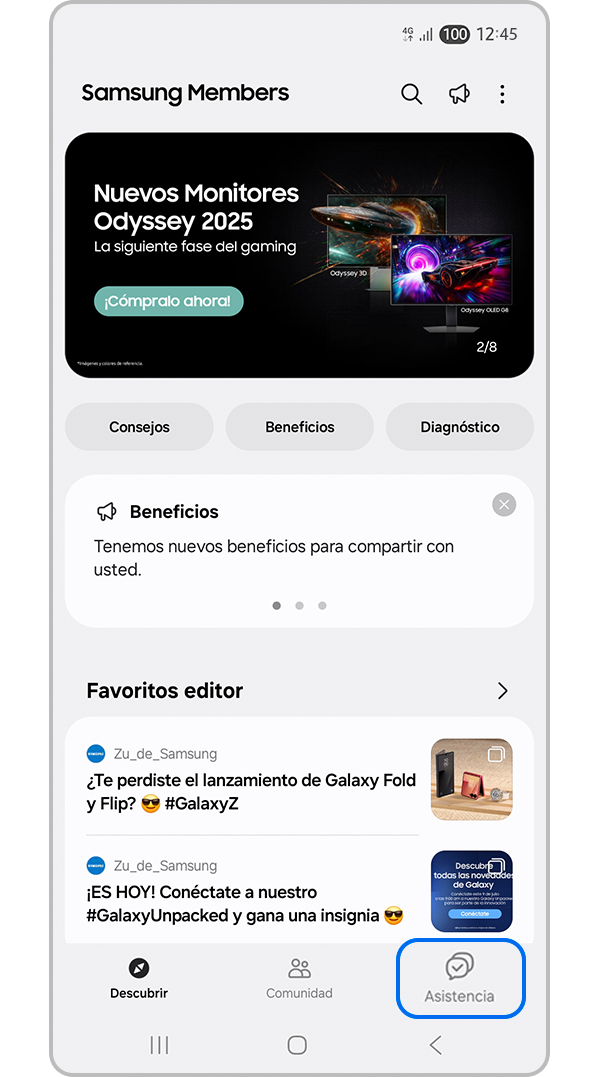Viewport: 600px width, 1077px height.
Task: Switch to the Descubrir tab
Action: tap(139, 979)
